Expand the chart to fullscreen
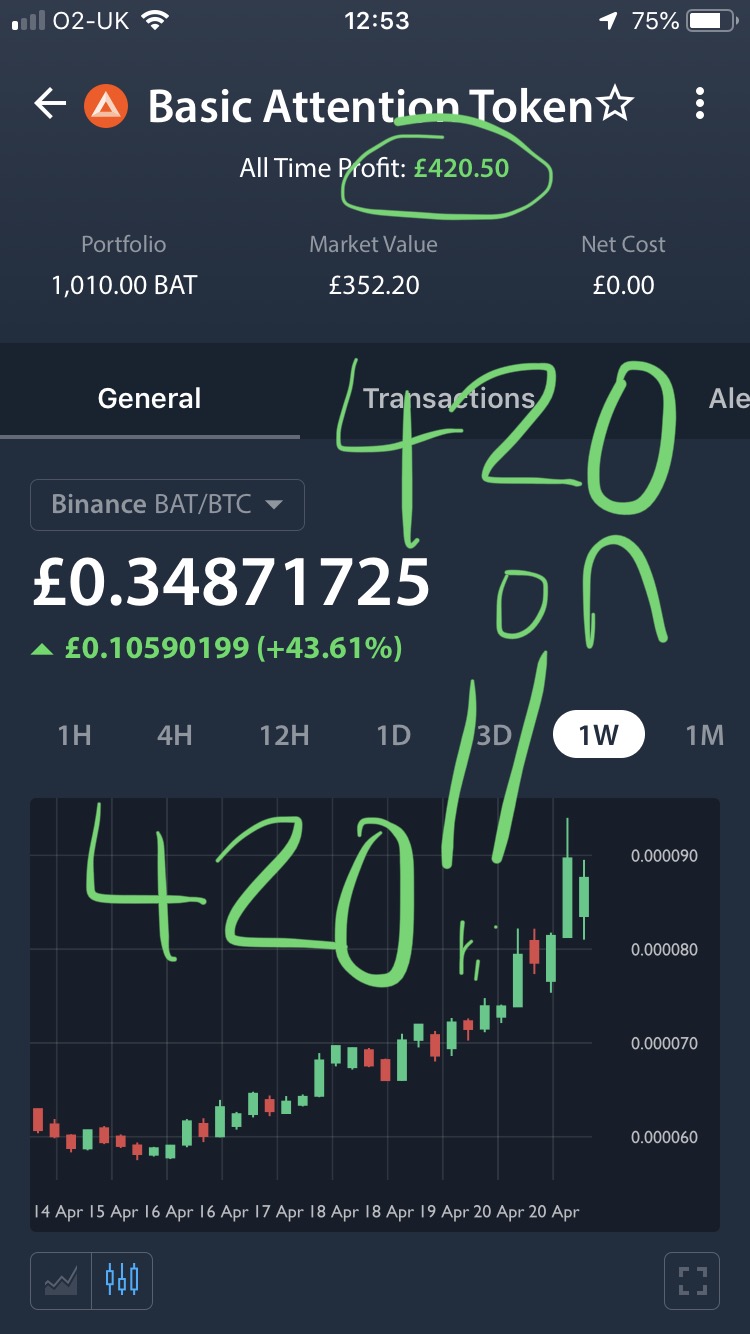Viewport: 750px width, 1334px height. (x=692, y=1280)
